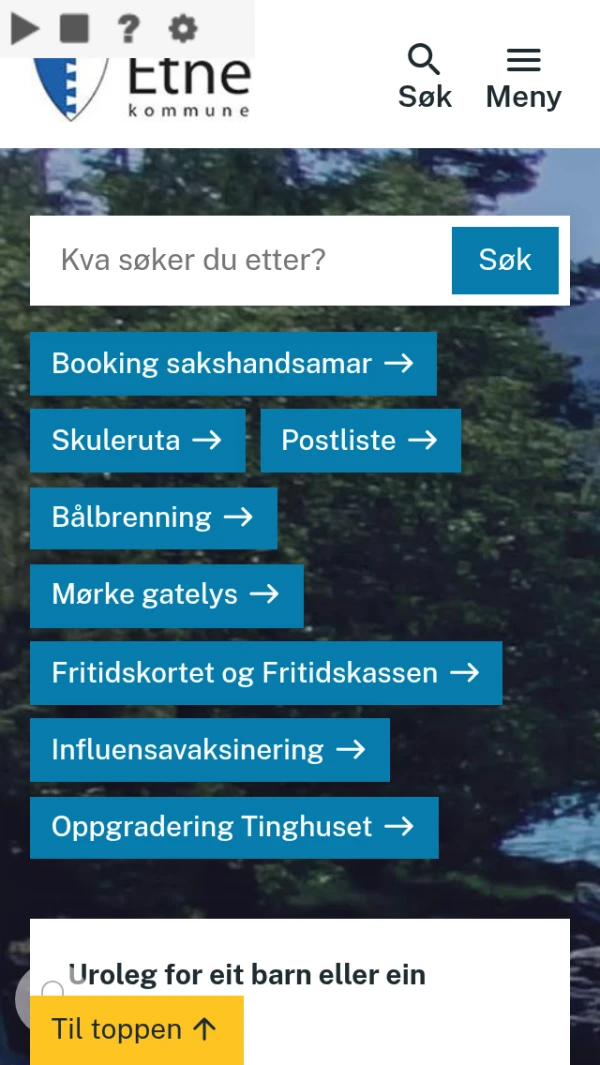Viewport: 600px width, 1065px height.
Task: Open the Søk search icon in header
Action: tap(424, 76)
